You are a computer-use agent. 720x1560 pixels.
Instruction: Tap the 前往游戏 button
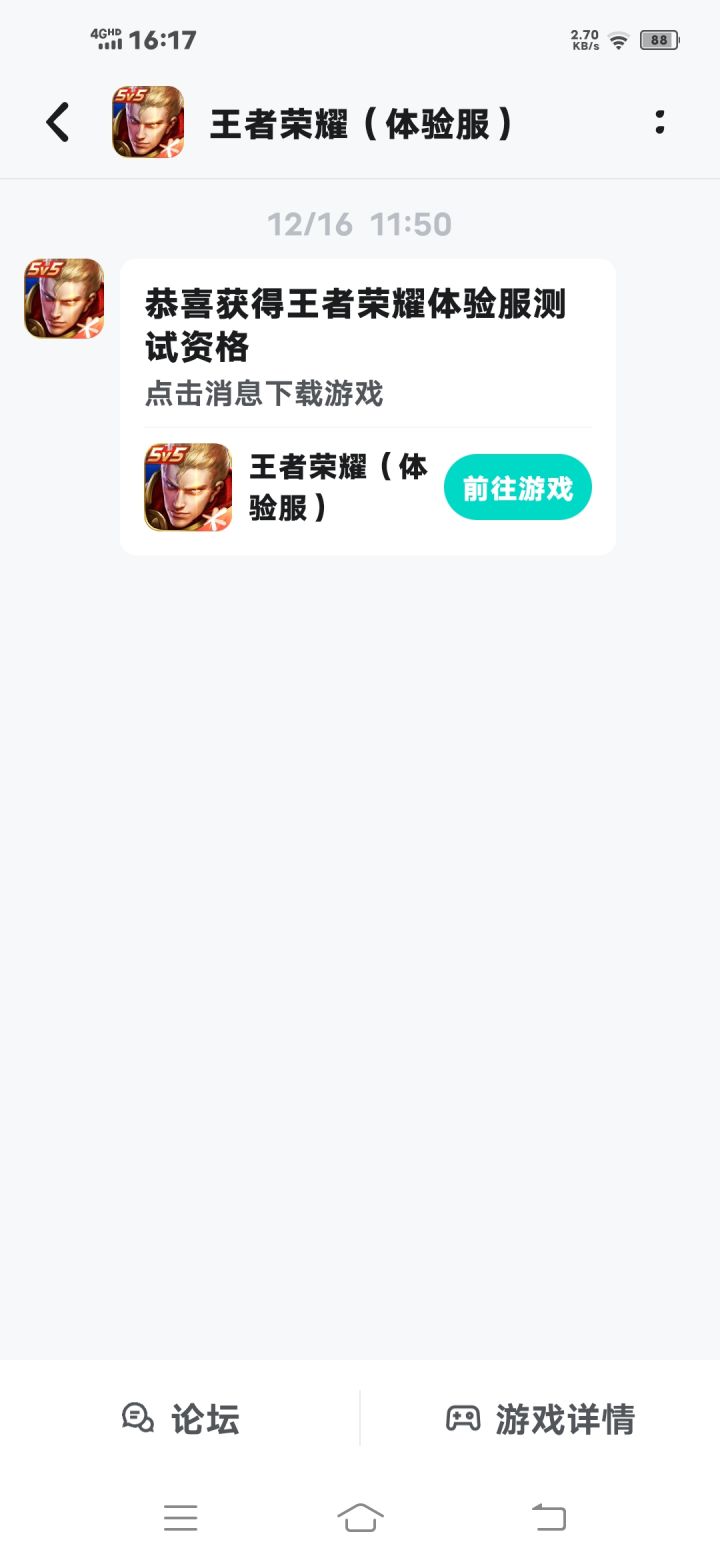(x=517, y=488)
